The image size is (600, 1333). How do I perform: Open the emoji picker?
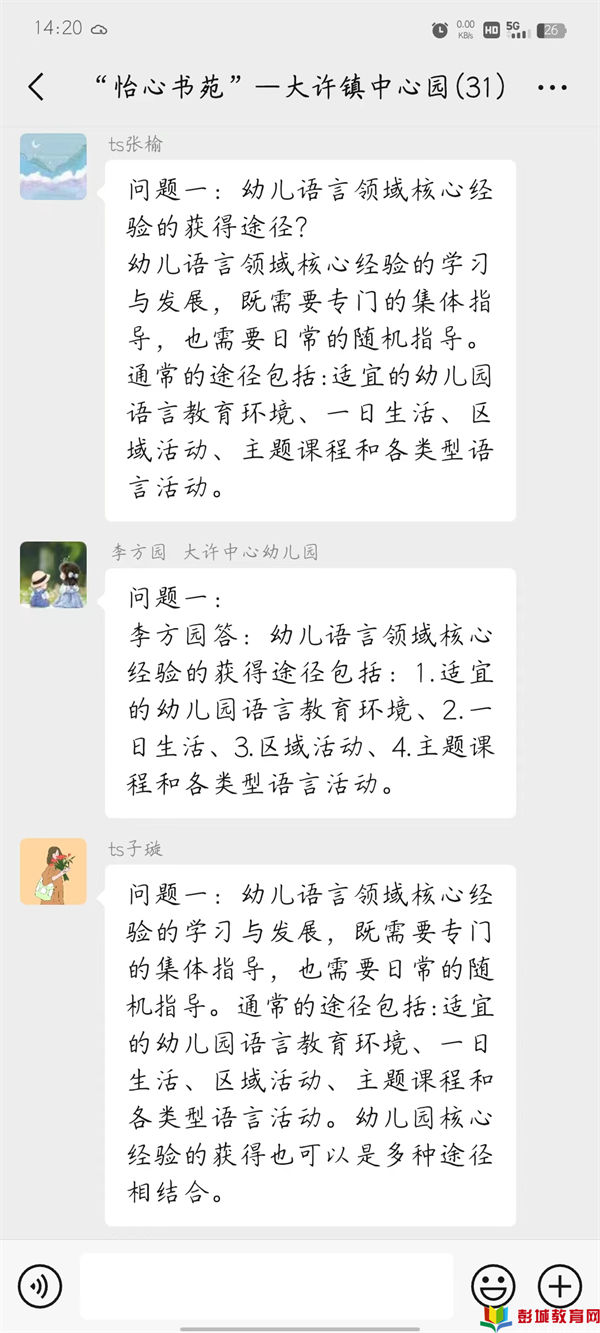(x=494, y=1285)
